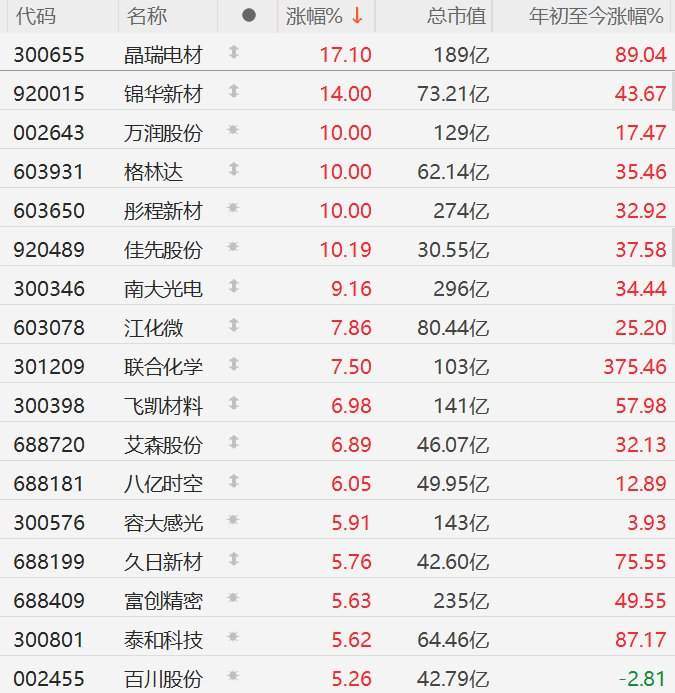Open the 晶瑞电材 stock row
The width and height of the screenshot is (675, 693).
tap(162, 55)
